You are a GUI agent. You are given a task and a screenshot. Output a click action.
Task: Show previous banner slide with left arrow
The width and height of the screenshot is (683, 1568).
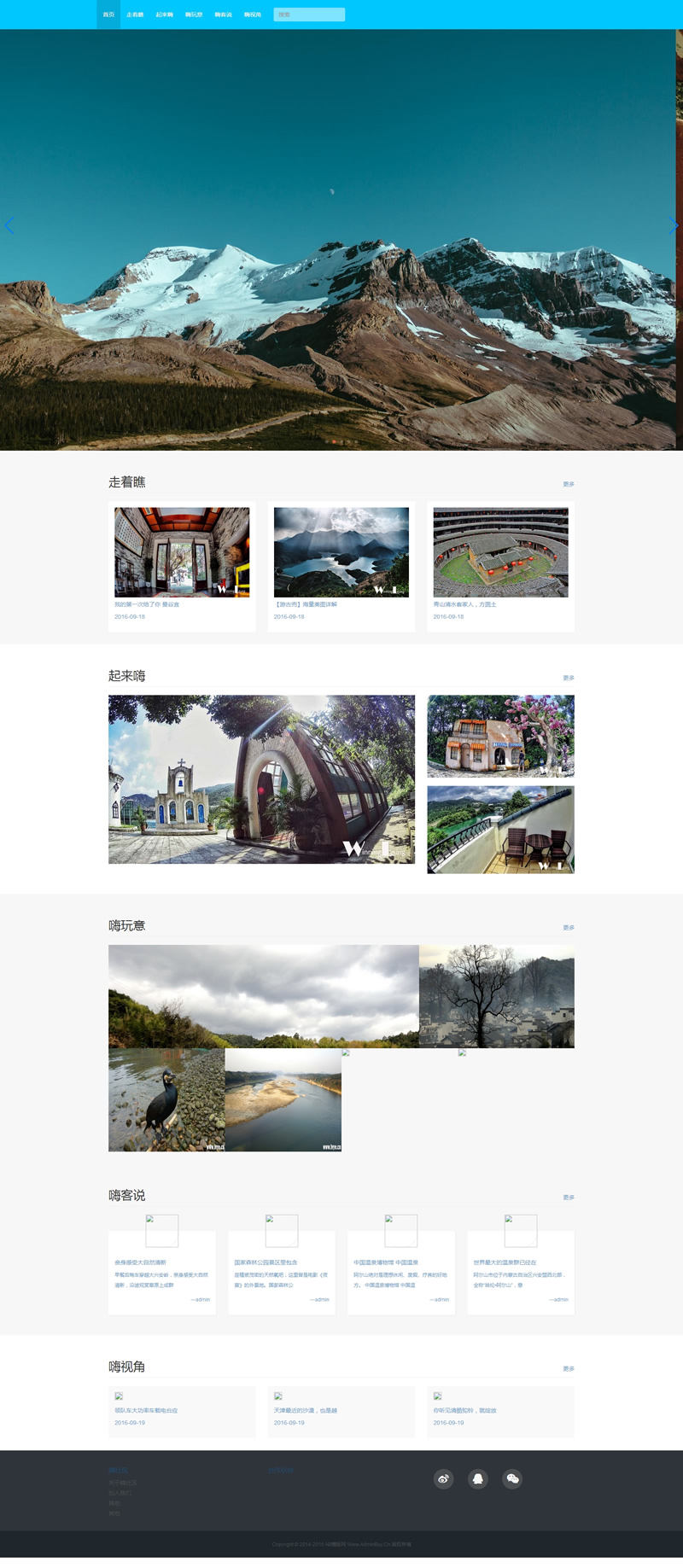(x=9, y=225)
